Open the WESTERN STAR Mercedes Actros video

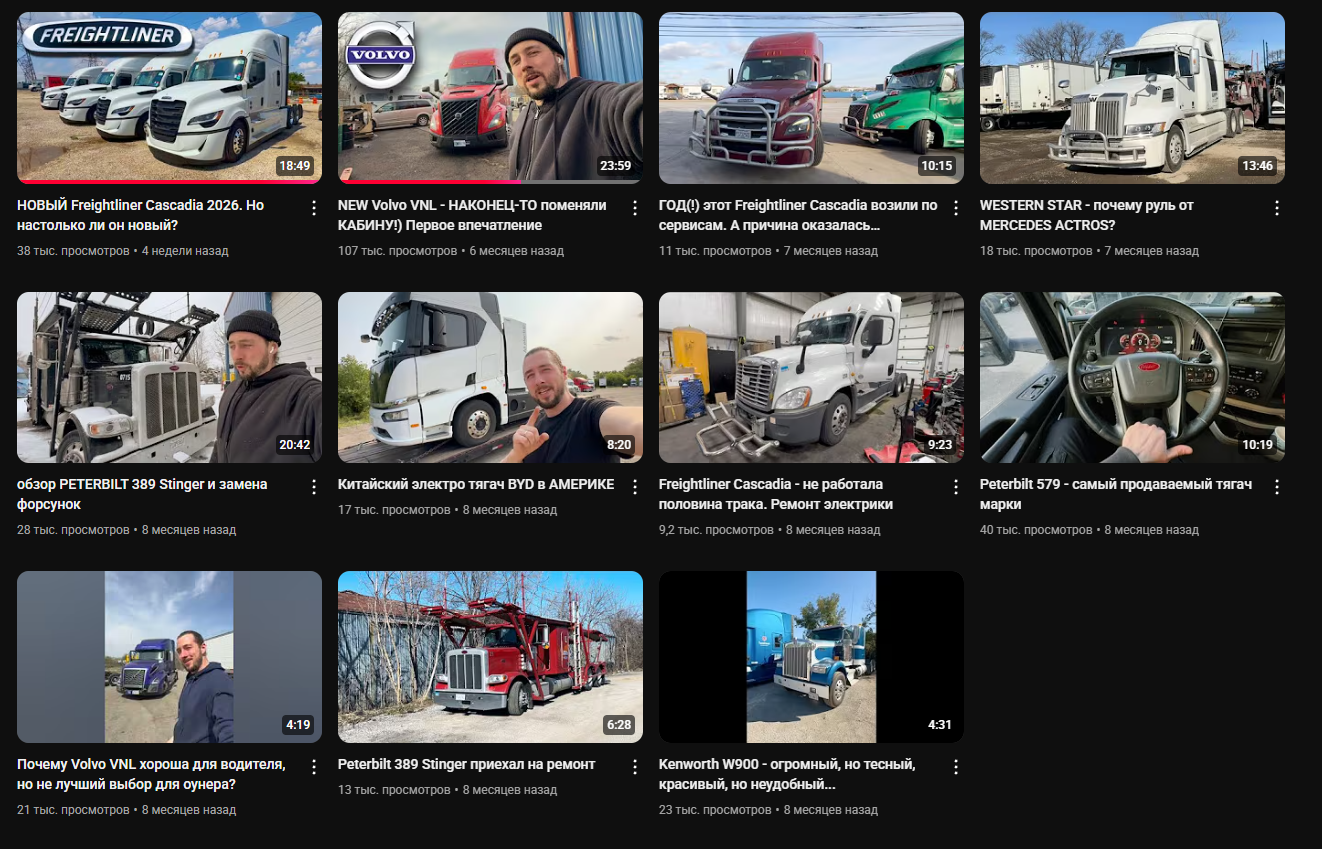[1132, 98]
